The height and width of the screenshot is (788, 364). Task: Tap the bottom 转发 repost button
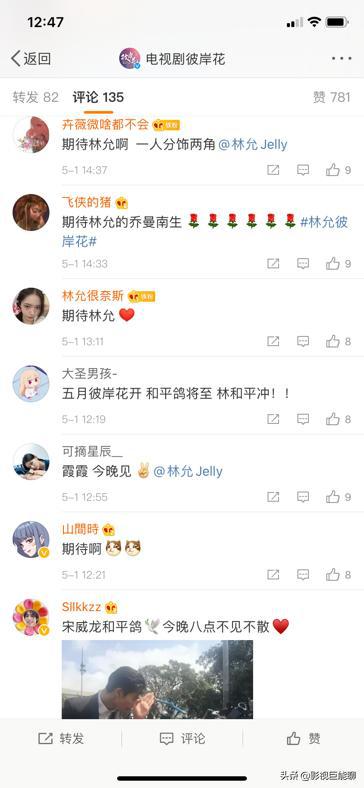pyautogui.click(x=61, y=738)
